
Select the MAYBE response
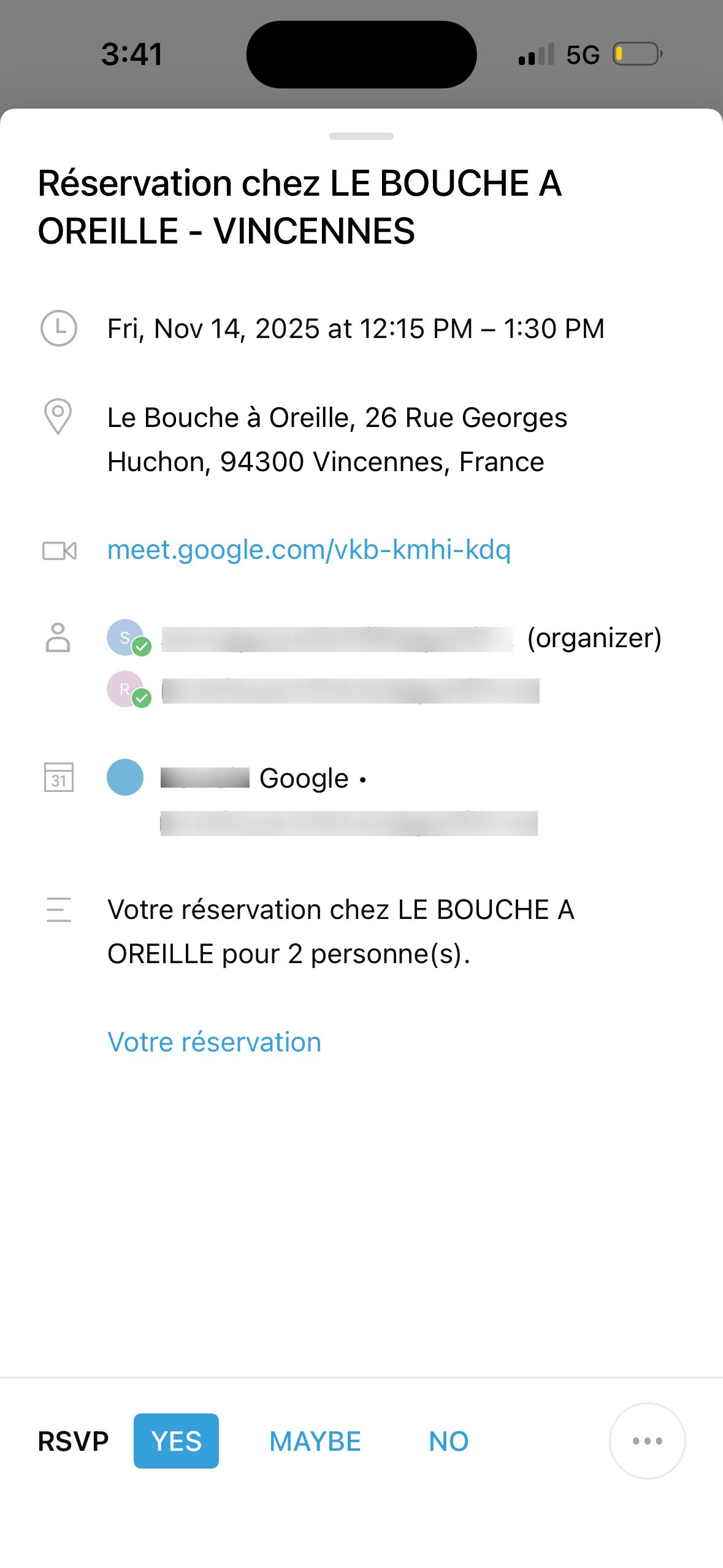(x=315, y=1441)
